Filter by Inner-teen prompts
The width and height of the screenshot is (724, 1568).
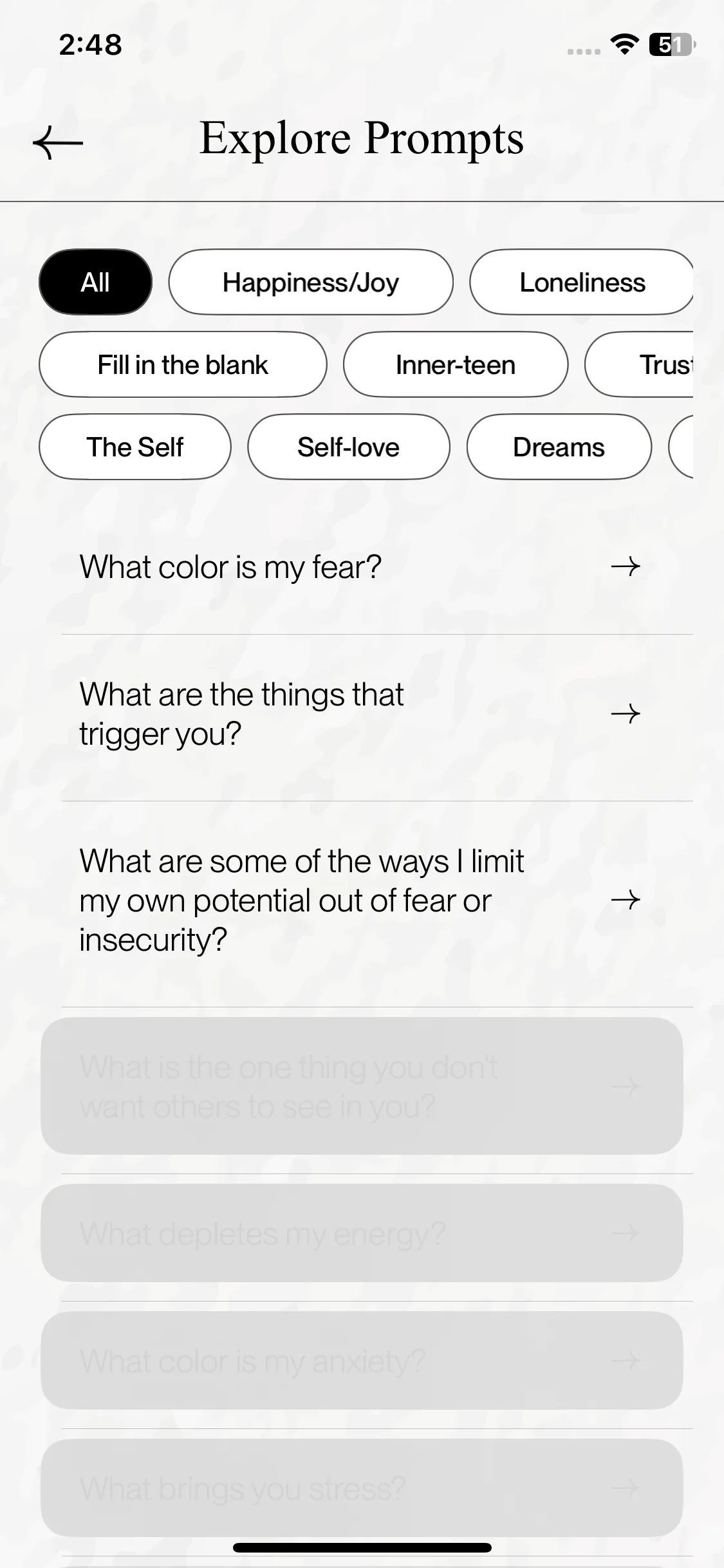coord(456,364)
